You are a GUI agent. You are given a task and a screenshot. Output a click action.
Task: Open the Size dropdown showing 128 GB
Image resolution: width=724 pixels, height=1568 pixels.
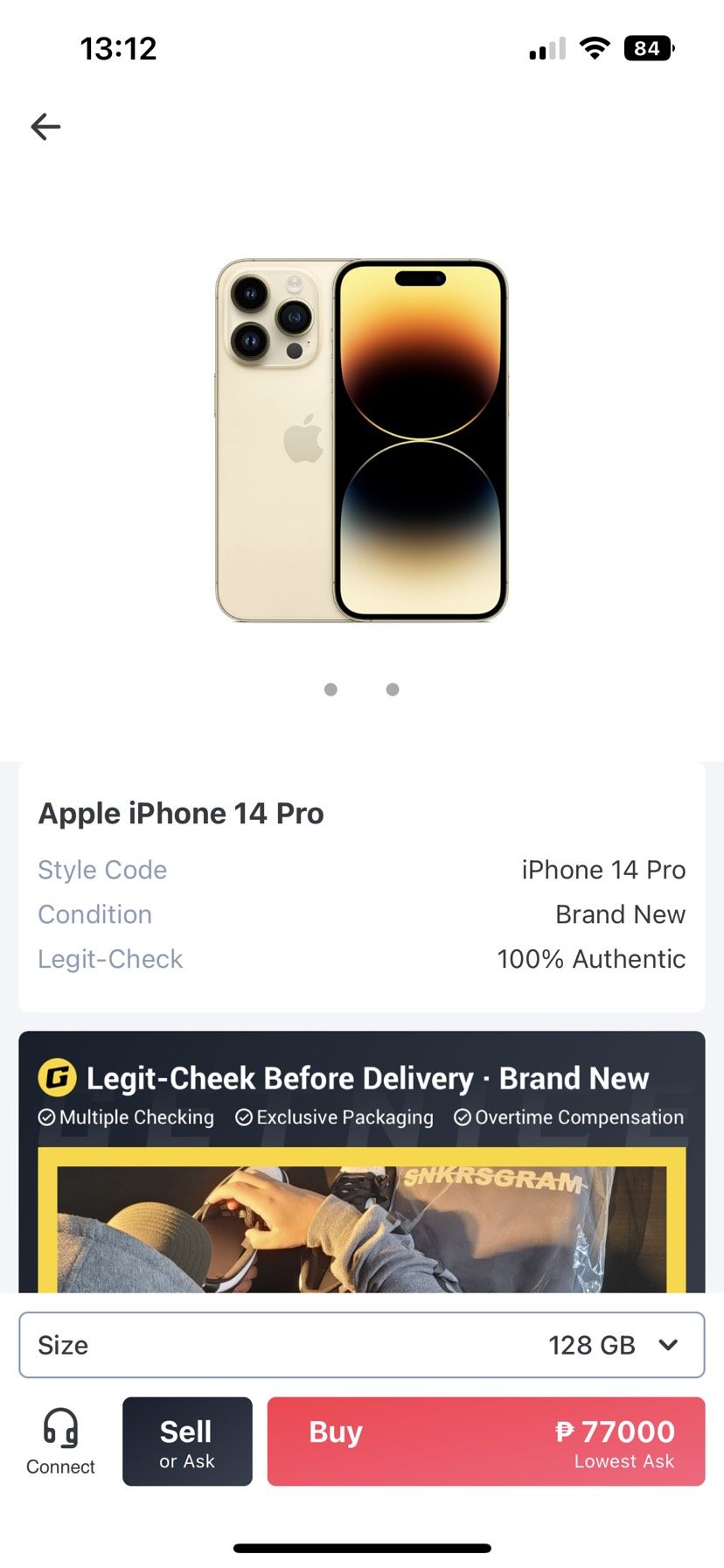click(x=361, y=1345)
